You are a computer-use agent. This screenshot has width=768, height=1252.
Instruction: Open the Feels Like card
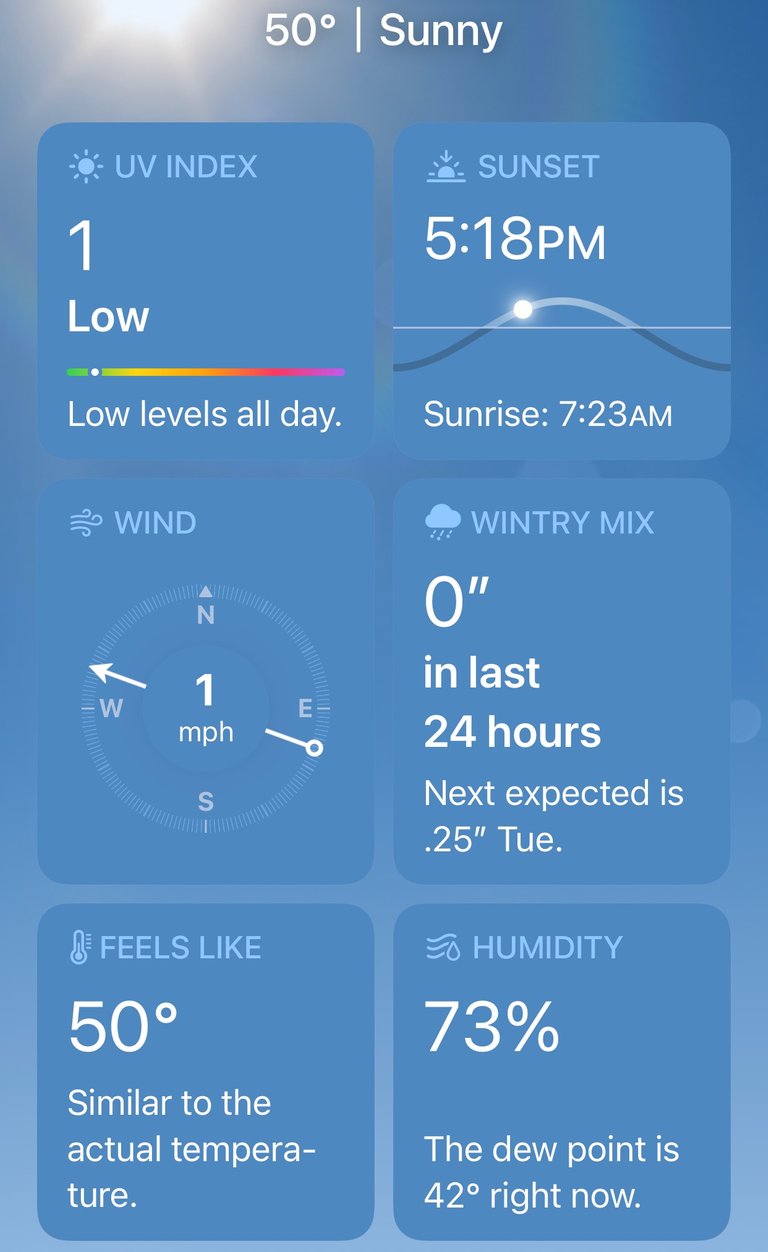click(205, 1072)
